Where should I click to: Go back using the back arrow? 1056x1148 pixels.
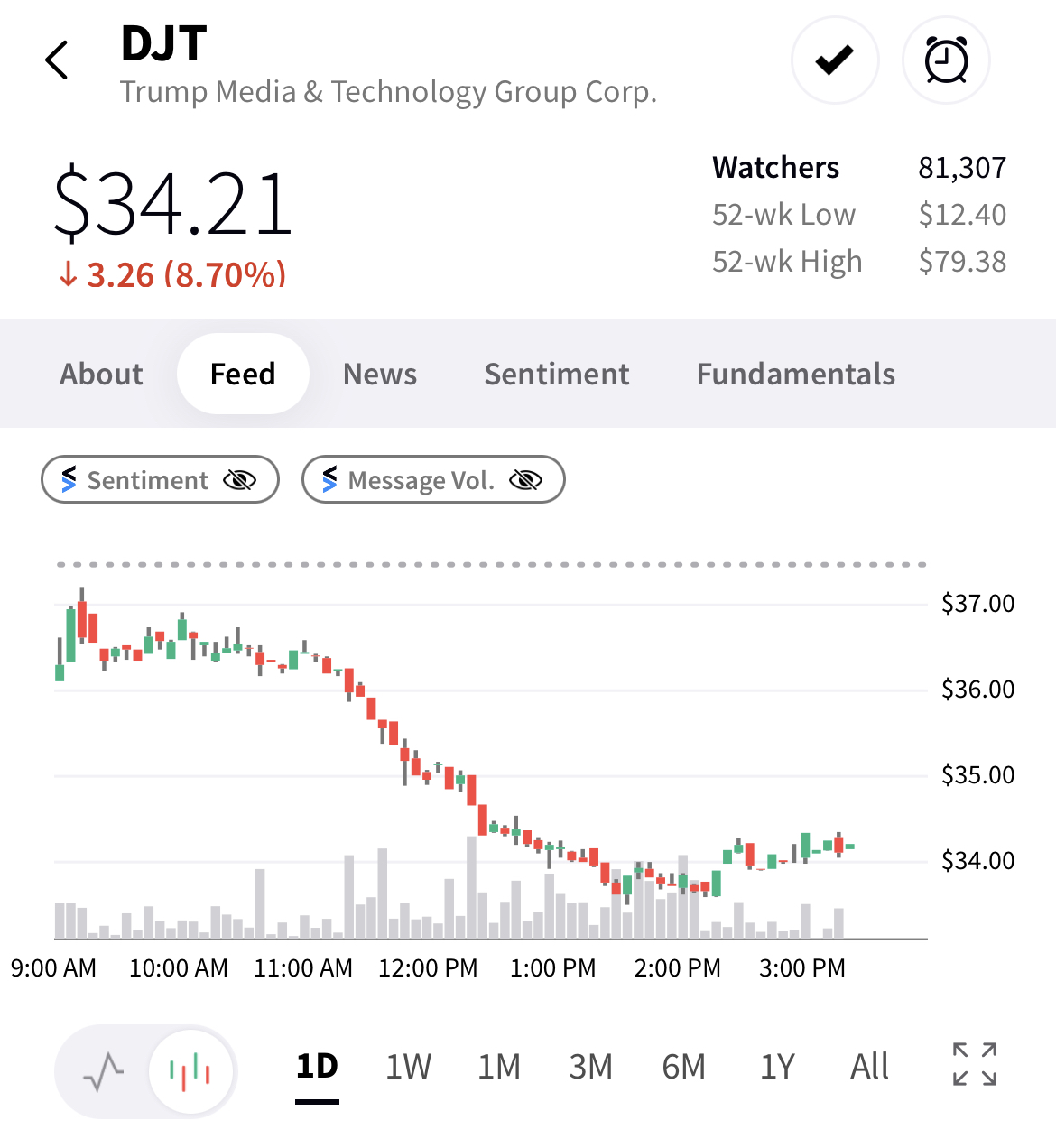[x=57, y=60]
